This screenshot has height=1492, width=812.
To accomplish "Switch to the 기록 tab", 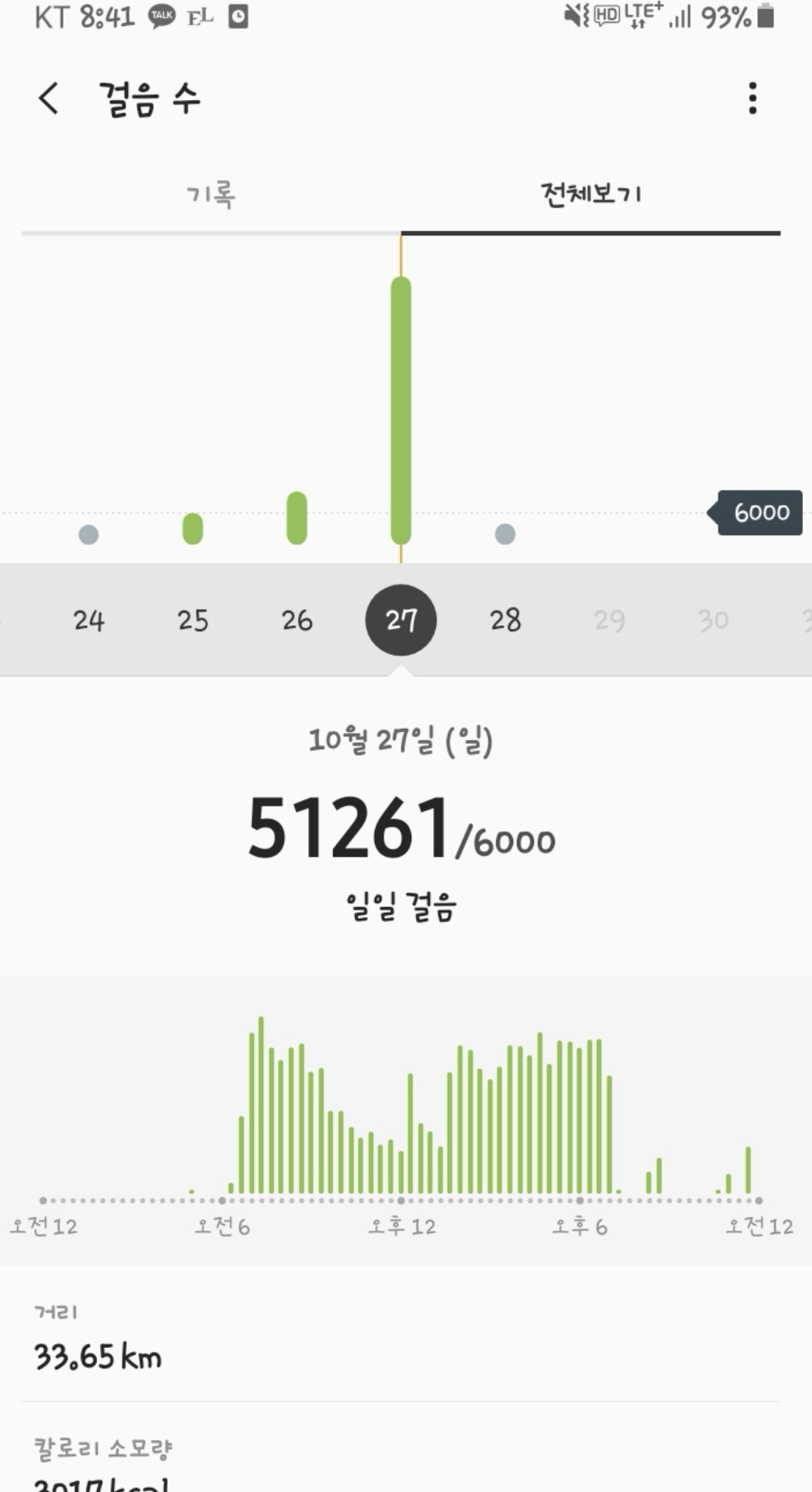I will pos(211,195).
